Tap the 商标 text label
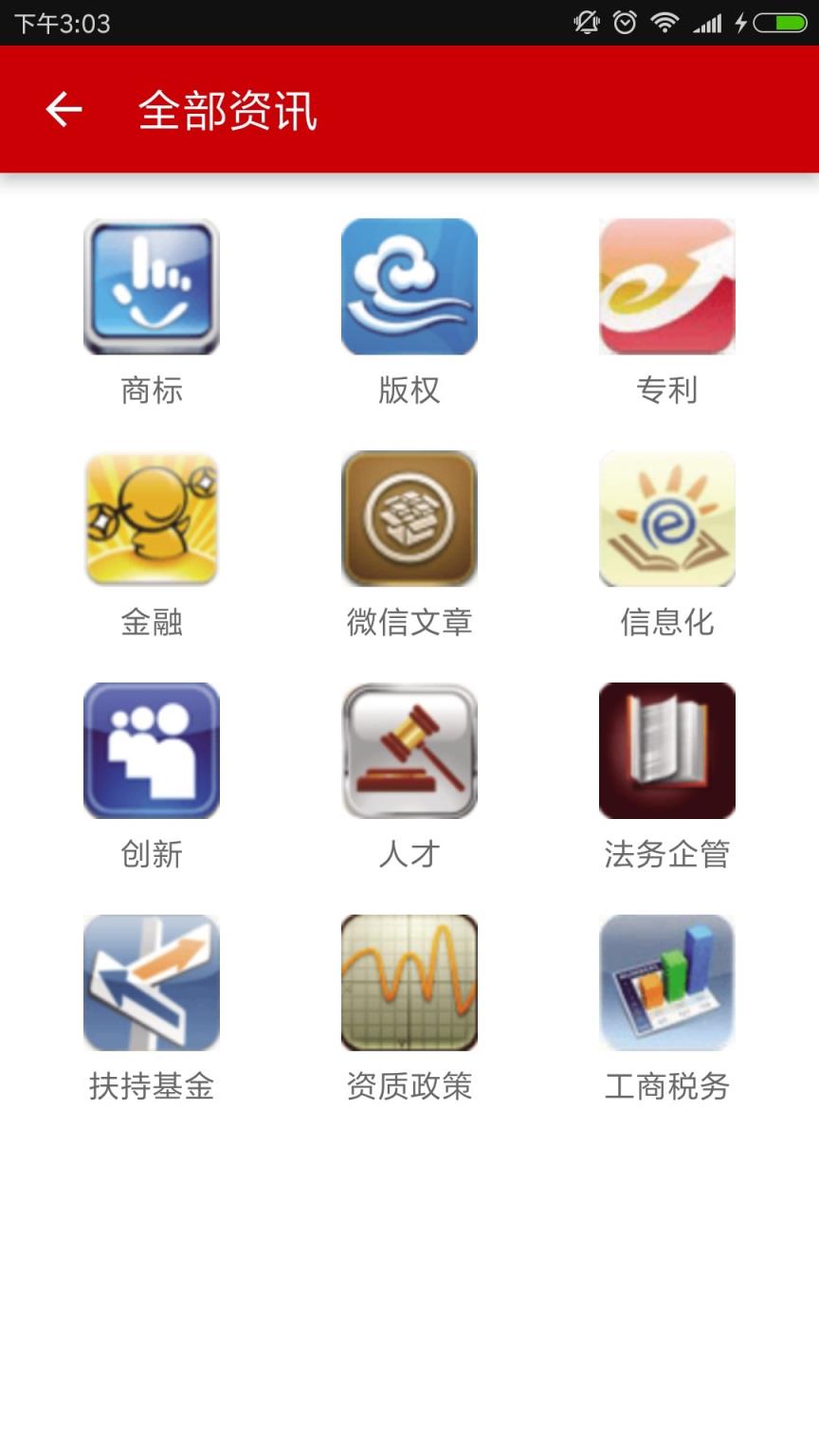This screenshot has height=1456, width=819. pyautogui.click(x=152, y=390)
